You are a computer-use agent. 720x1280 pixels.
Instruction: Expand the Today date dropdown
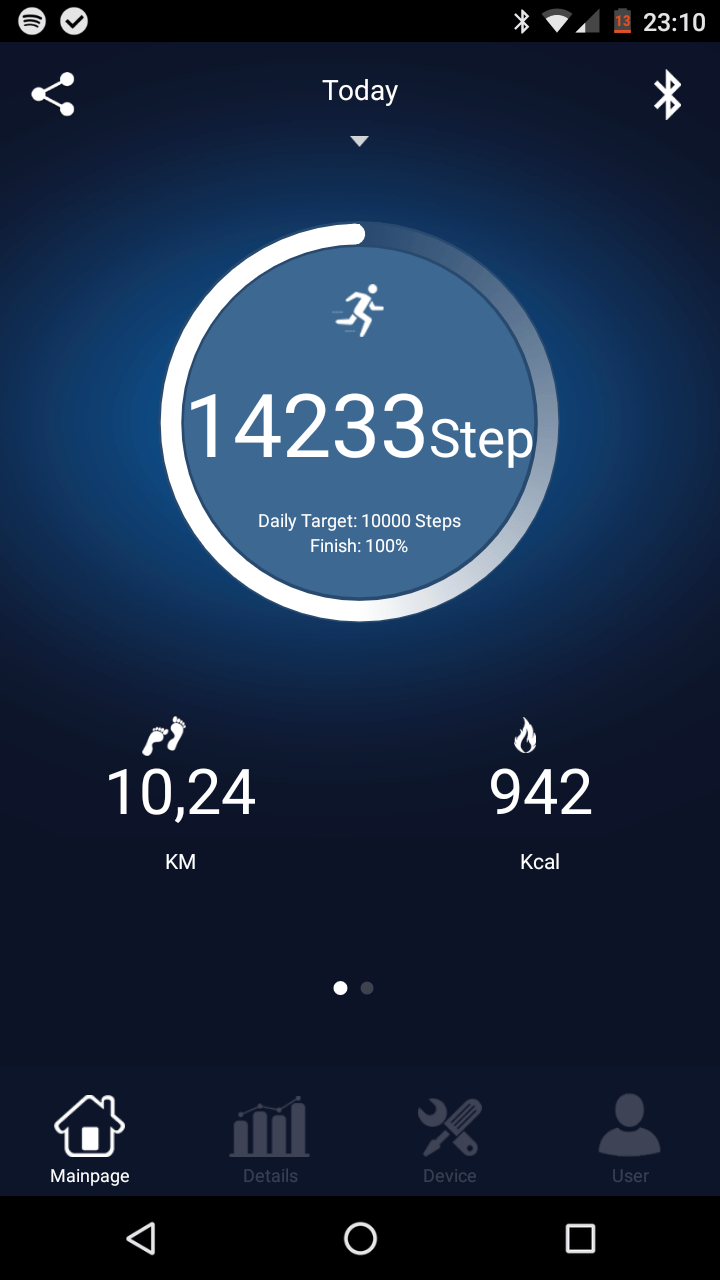coord(360,110)
